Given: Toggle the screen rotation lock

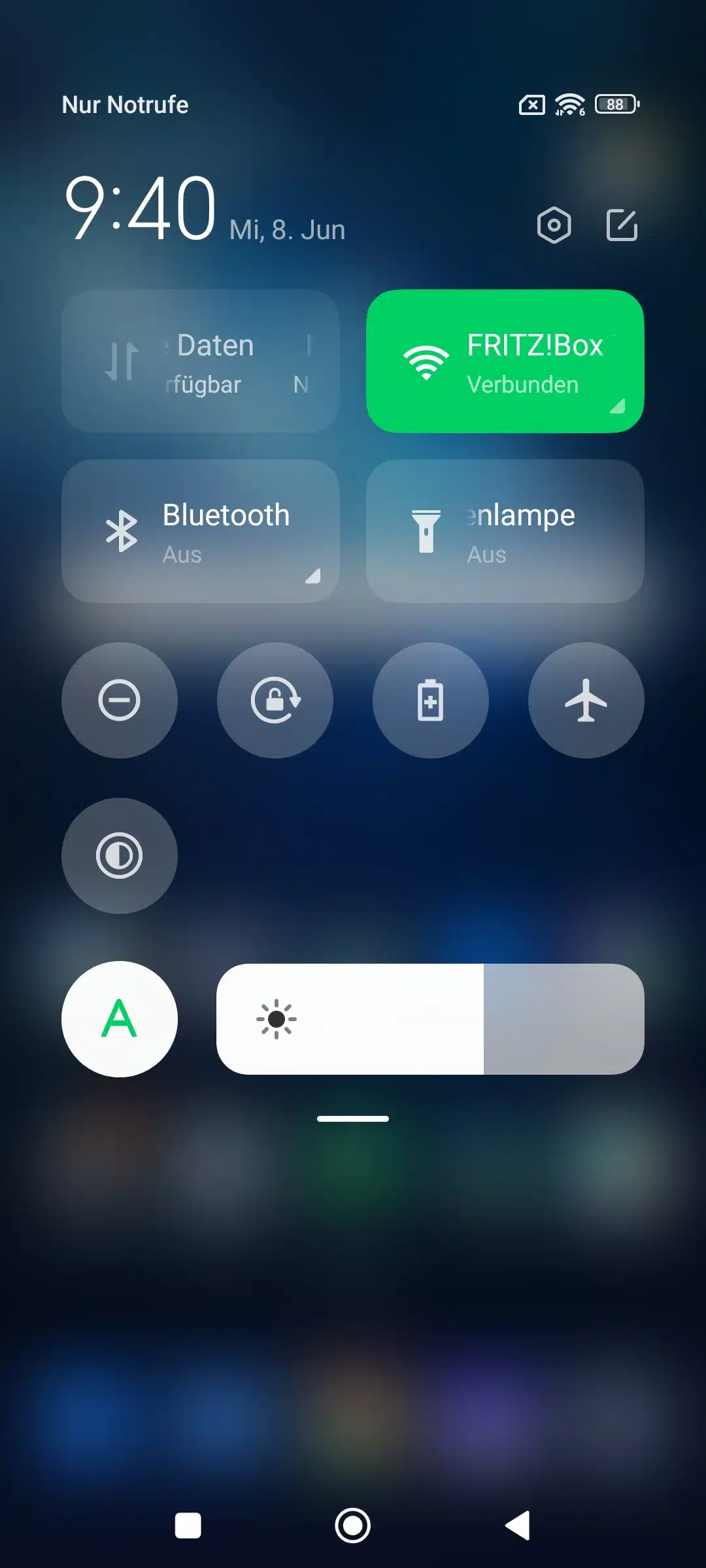Looking at the screenshot, I should (275, 700).
